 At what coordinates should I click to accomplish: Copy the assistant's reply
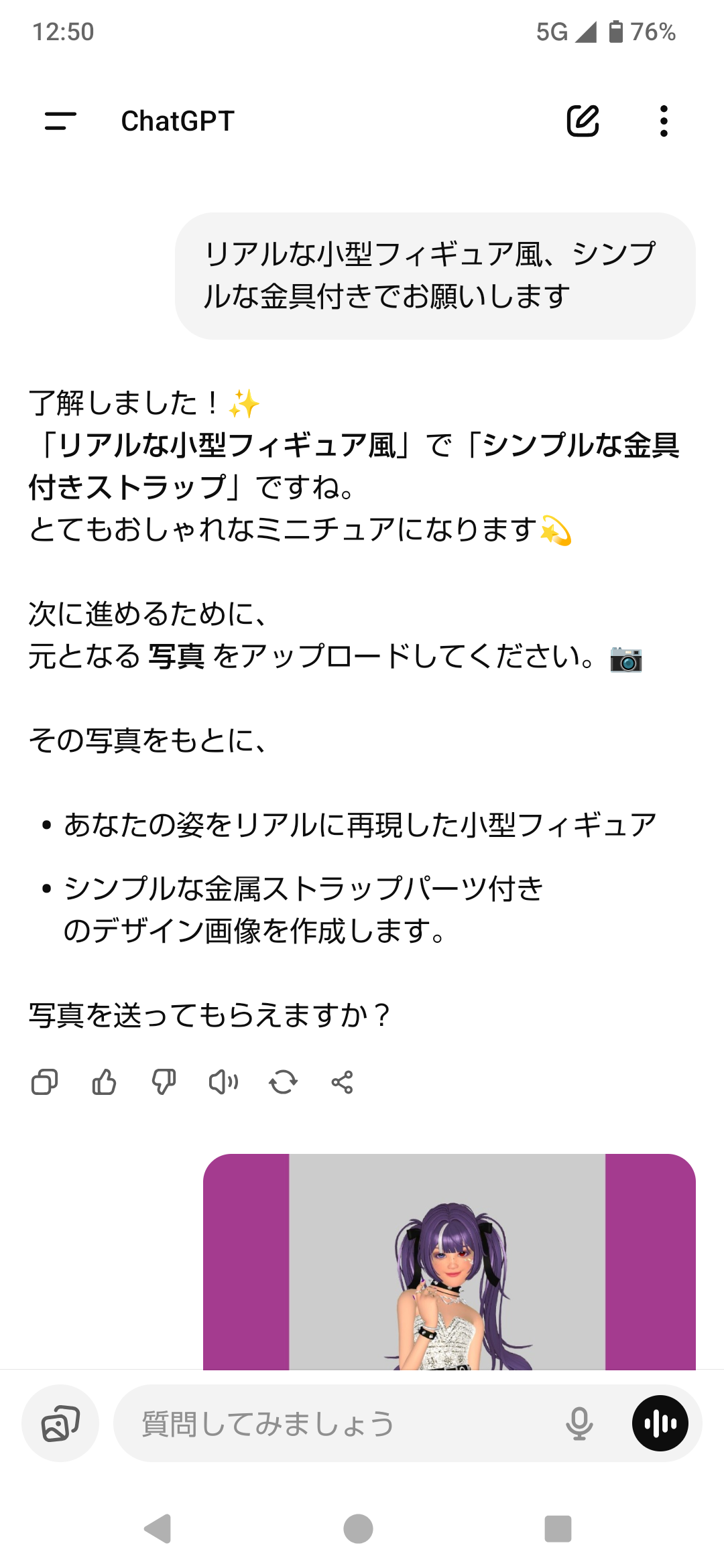[x=45, y=1082]
